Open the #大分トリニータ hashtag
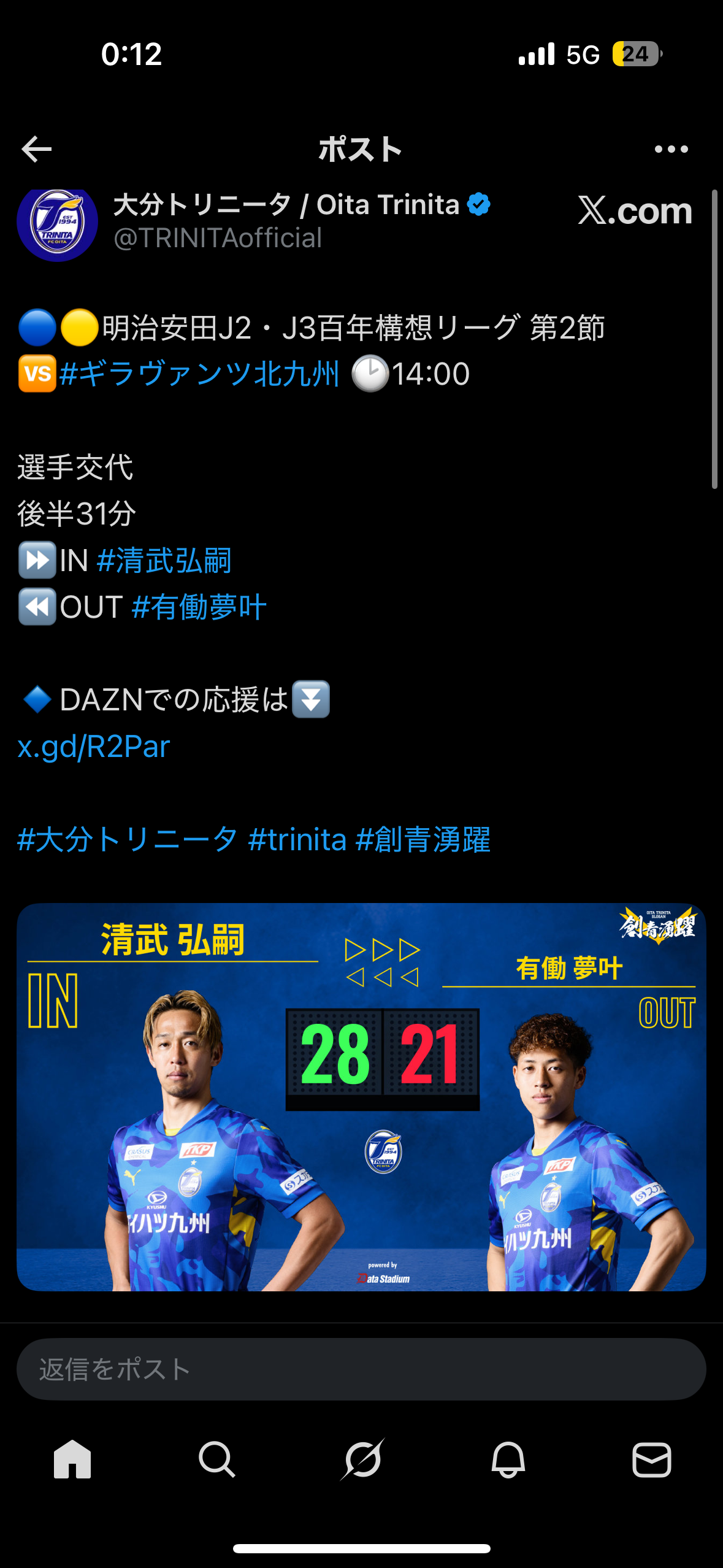The height and width of the screenshot is (1568, 723). tap(127, 839)
